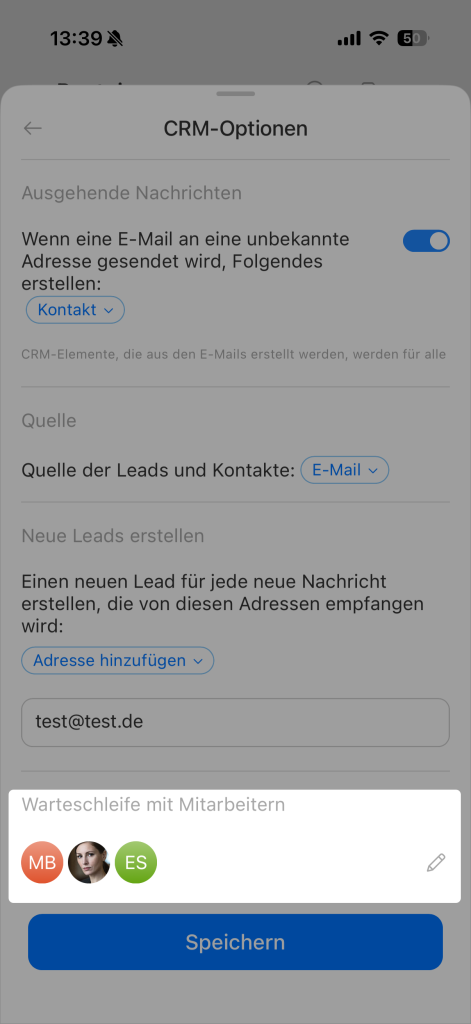
Task: Expand the Adresse hinzufügen dropdown
Action: click(x=118, y=661)
